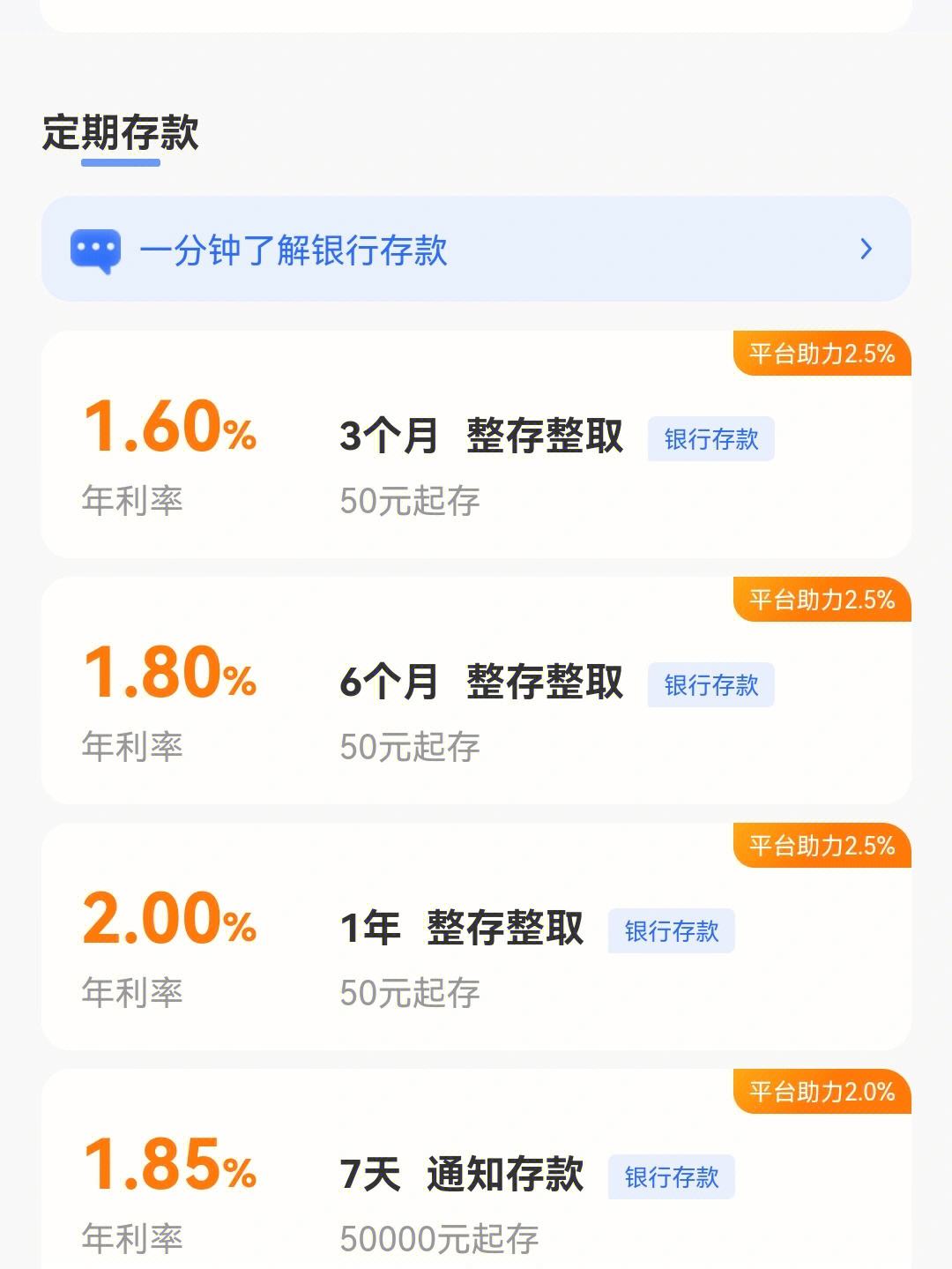Select the 银行存款 tag on the 3个月 card

[712, 439]
